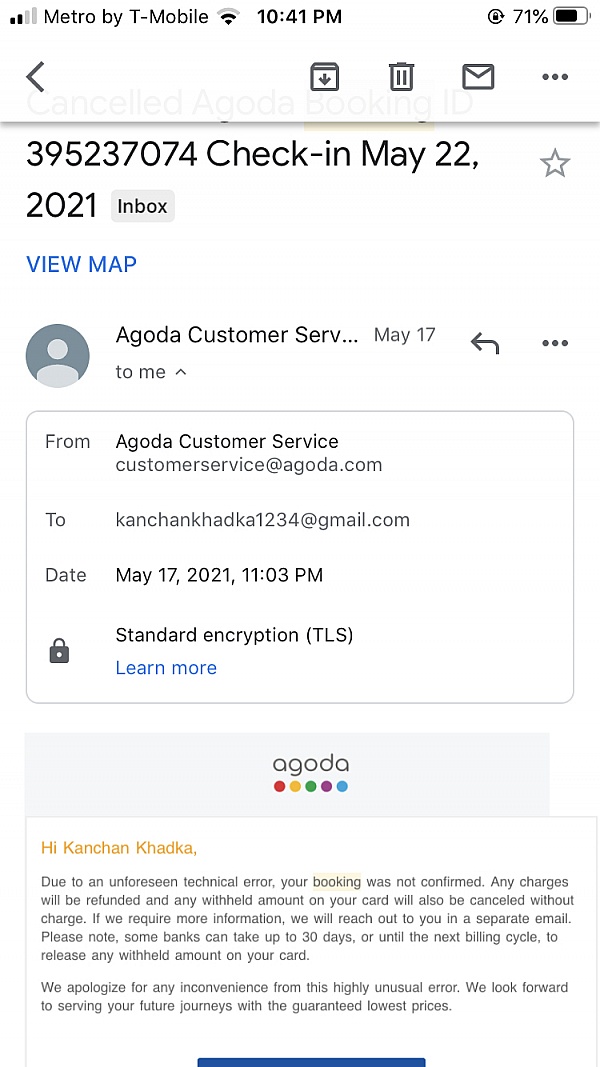Delete this email with the trash icon
Viewport: 600px width, 1067px height.
coord(401,76)
